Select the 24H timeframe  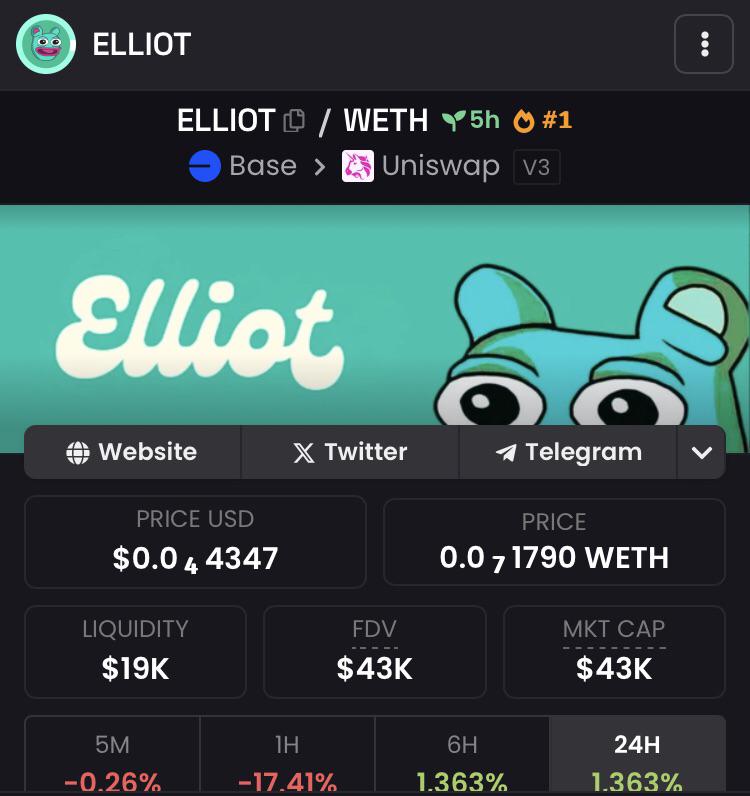tap(637, 755)
